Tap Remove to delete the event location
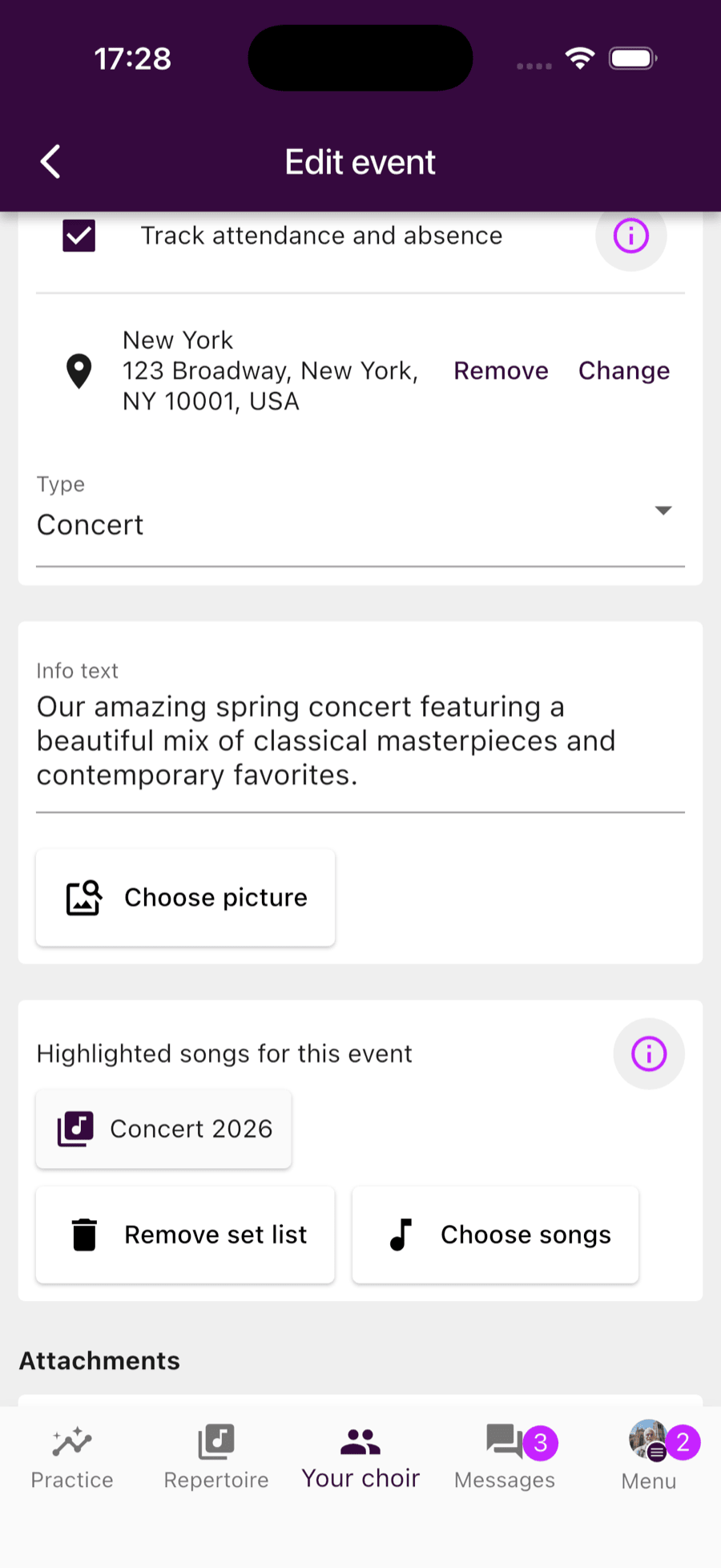The image size is (721, 1568). coord(501,370)
